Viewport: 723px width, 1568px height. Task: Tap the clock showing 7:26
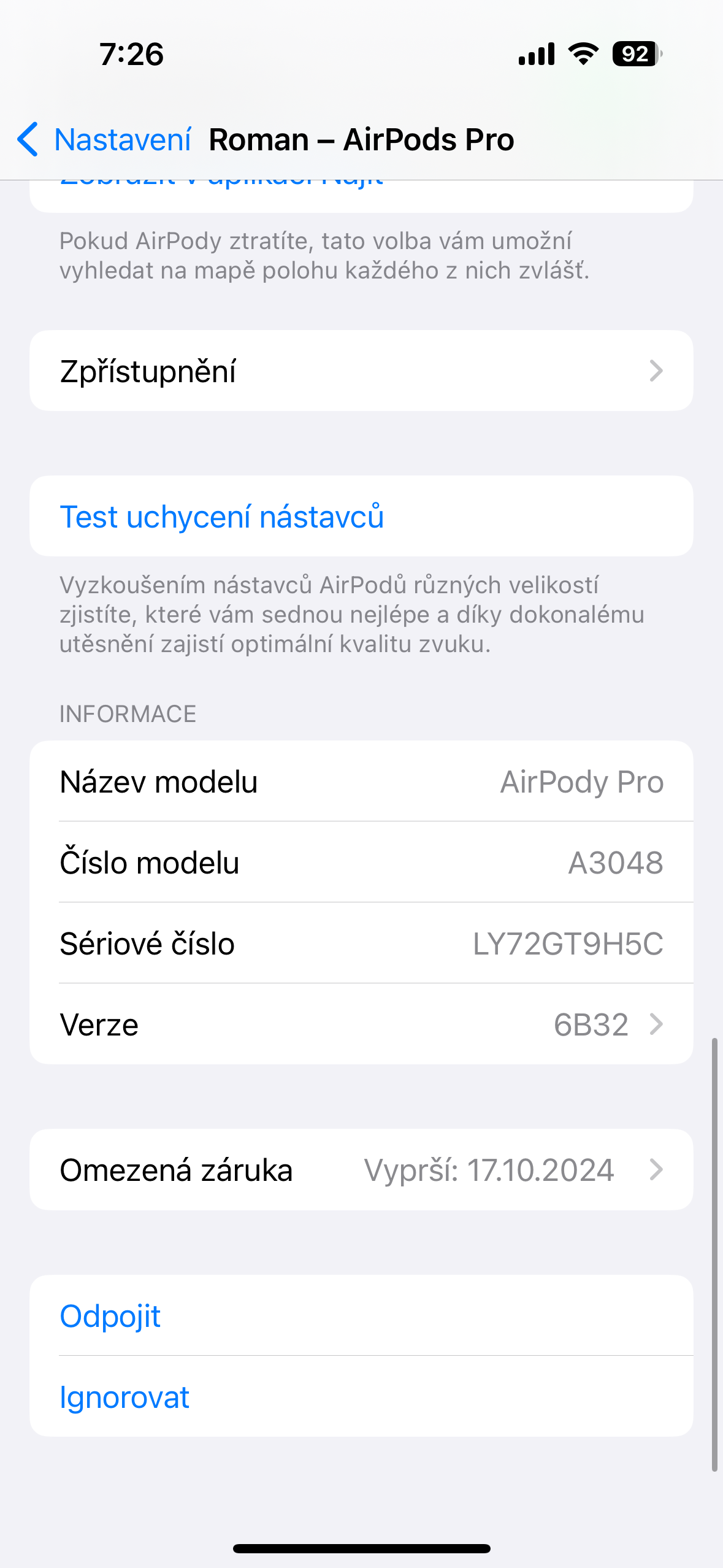click(131, 55)
